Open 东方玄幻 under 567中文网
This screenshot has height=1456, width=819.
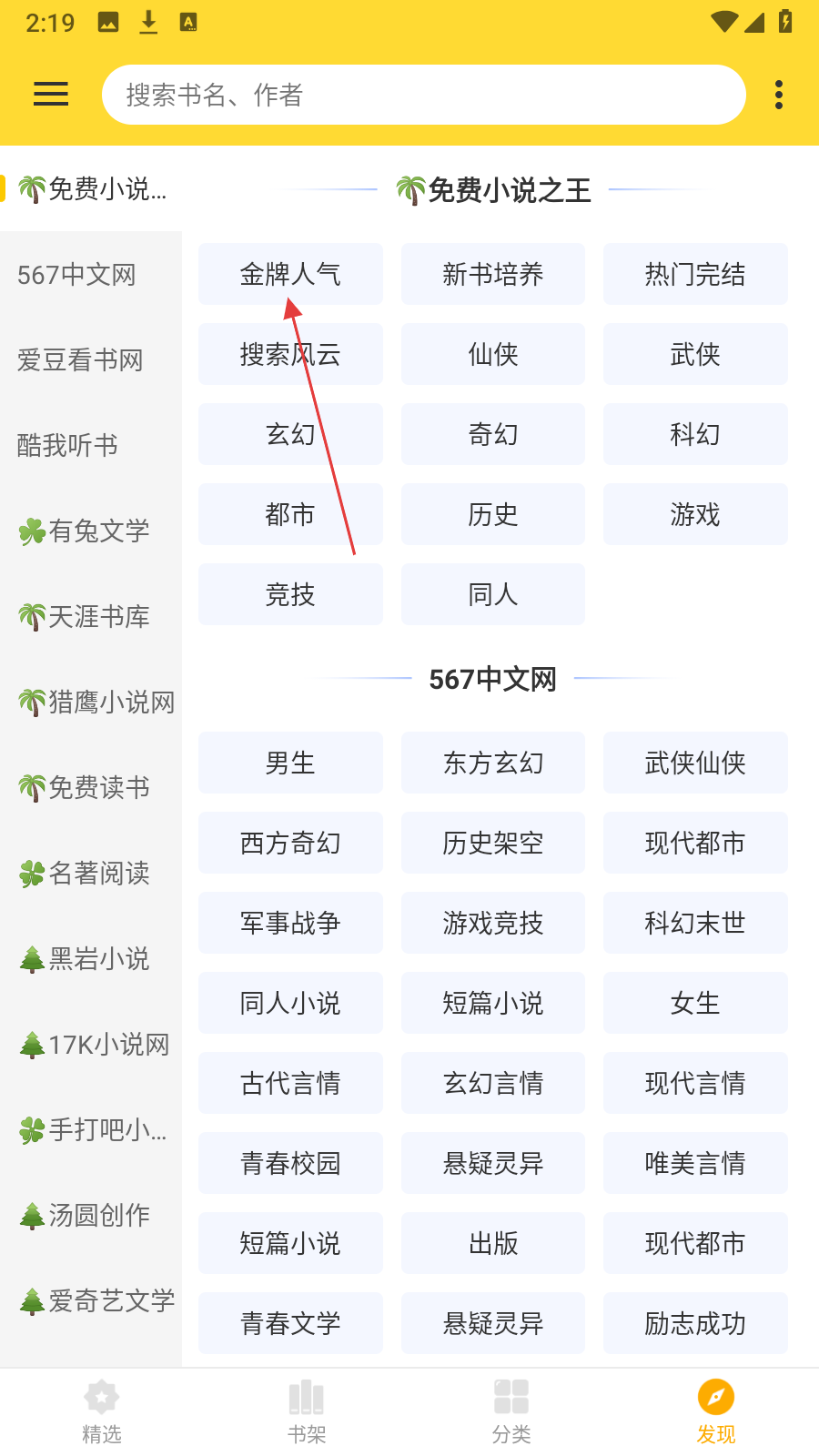[493, 763]
